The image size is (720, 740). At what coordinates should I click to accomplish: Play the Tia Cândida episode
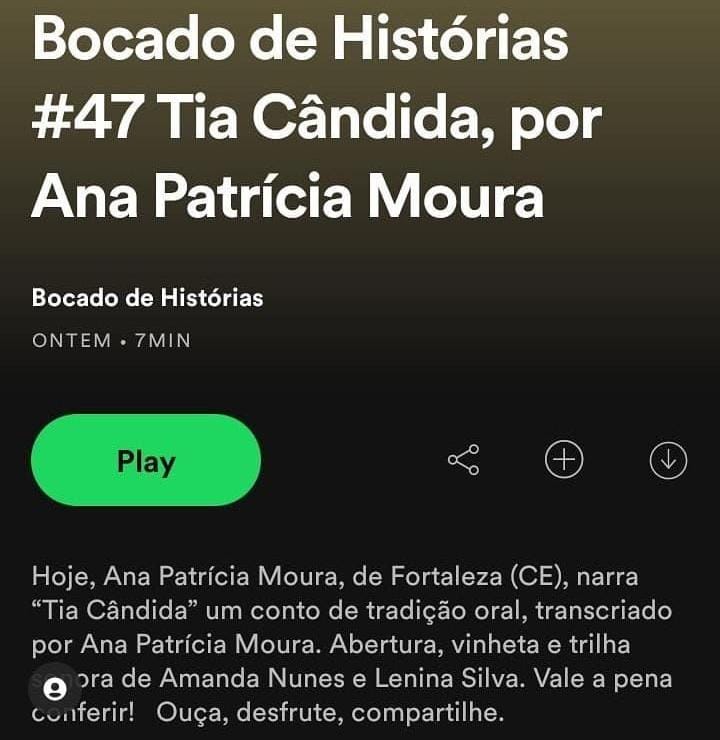click(x=146, y=461)
